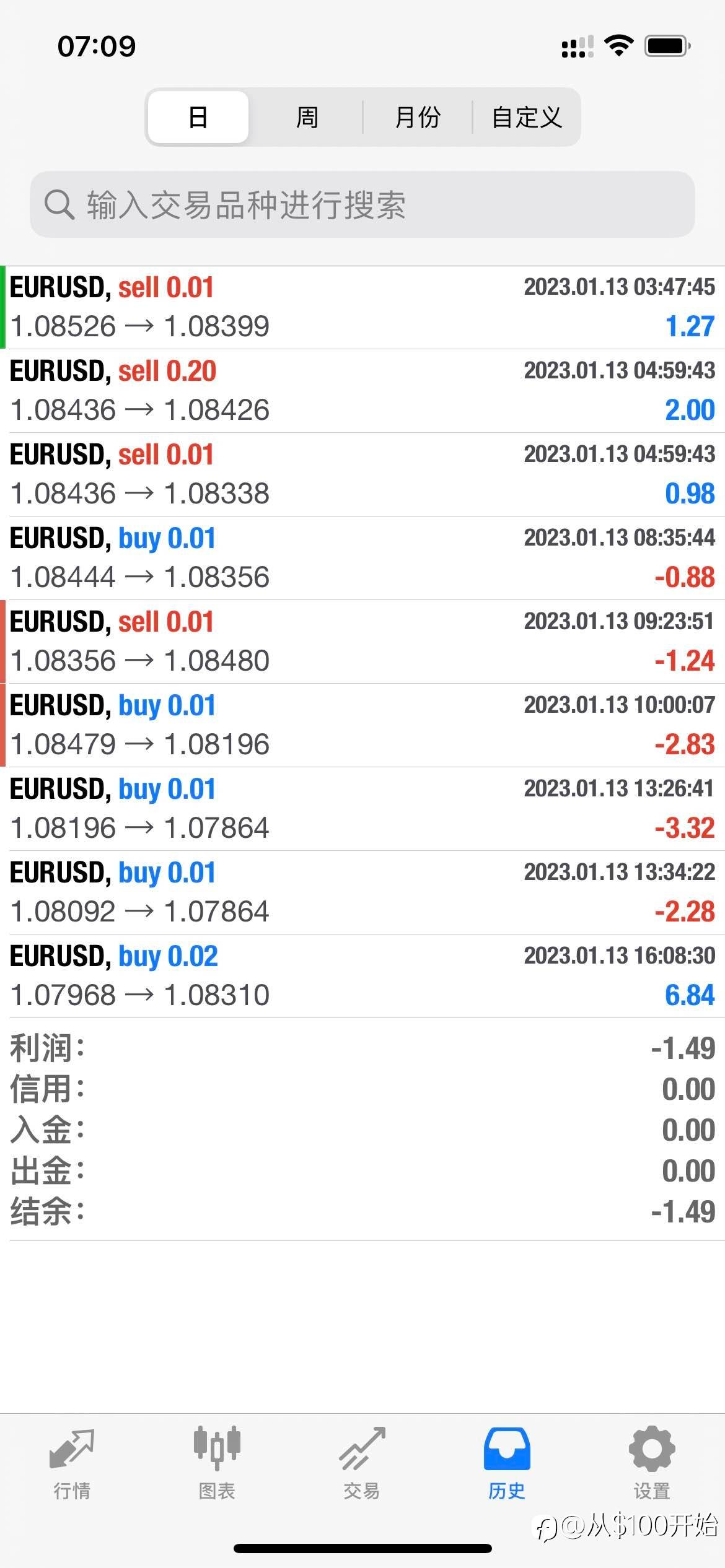Viewport: 725px width, 1568px height.
Task: Open the 设置 settings tab
Action: point(652,1463)
